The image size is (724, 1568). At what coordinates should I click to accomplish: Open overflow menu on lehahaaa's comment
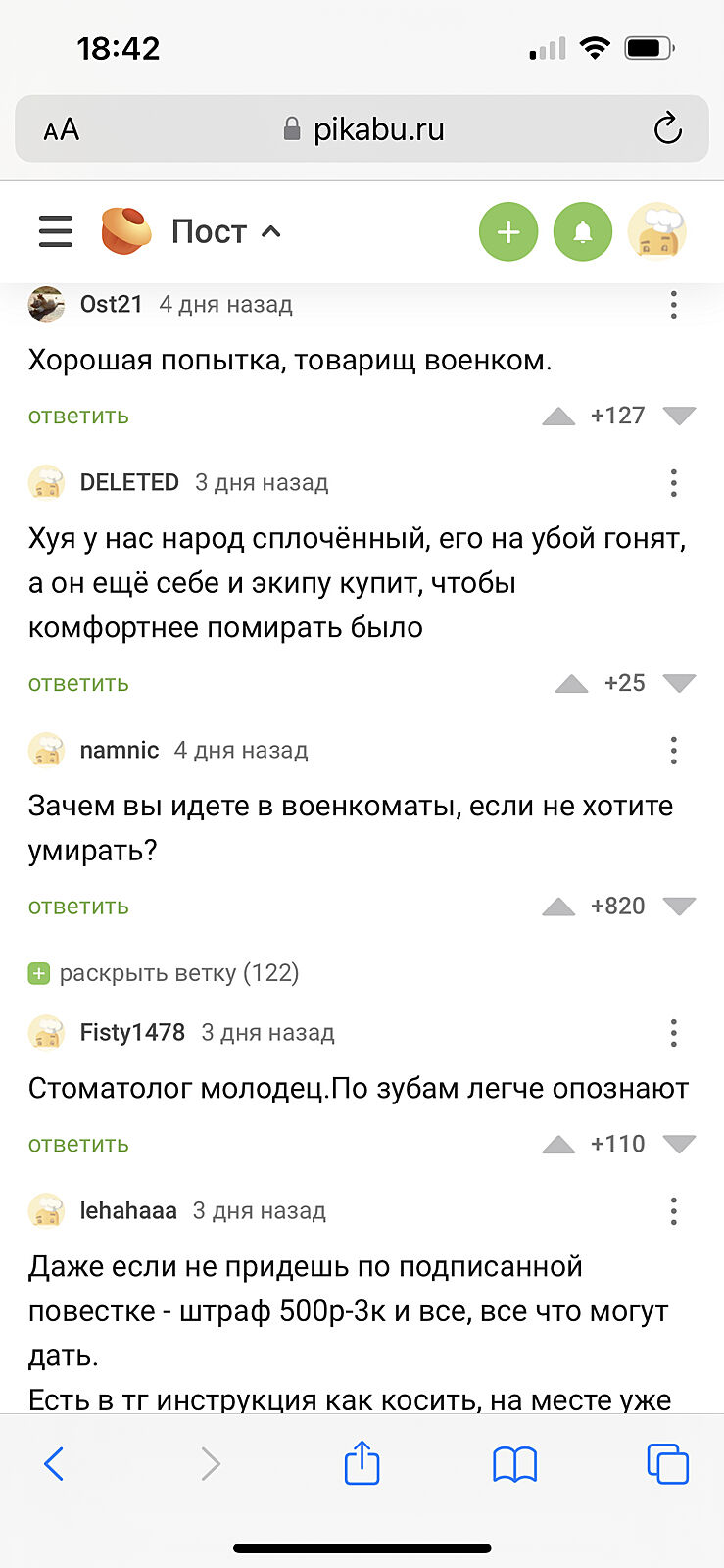coord(673,1211)
